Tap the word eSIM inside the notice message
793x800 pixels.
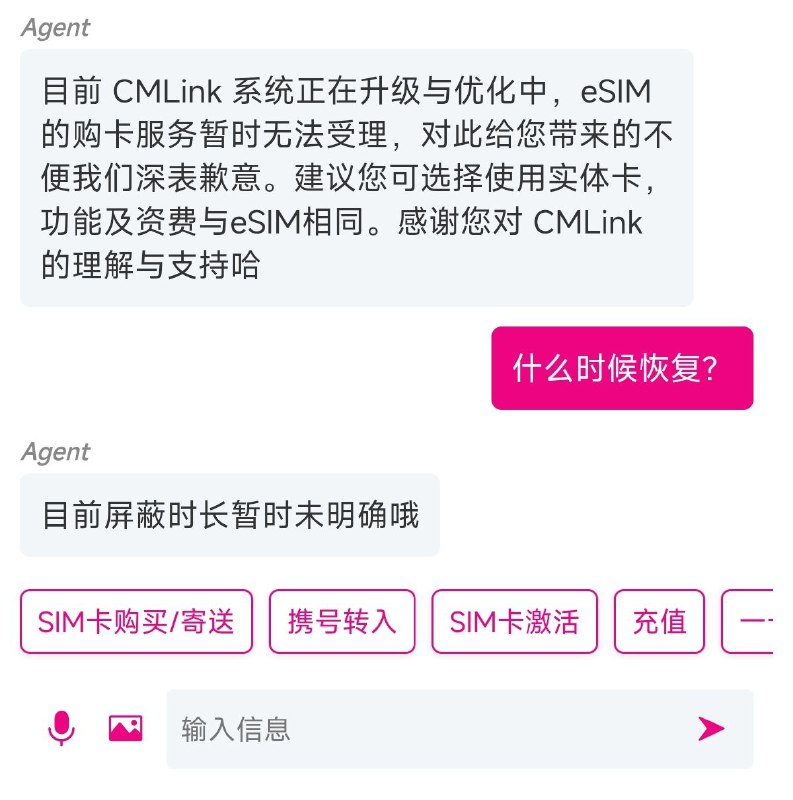coord(616,90)
